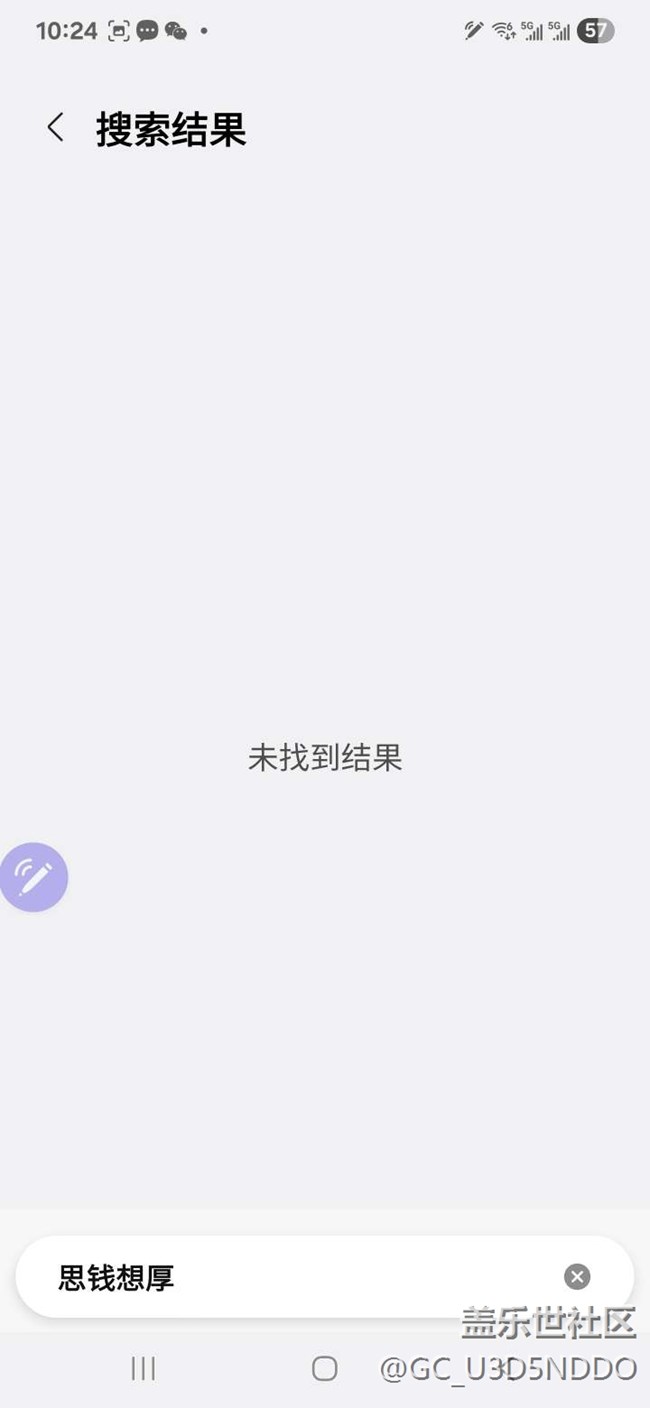Go back from the search results page
This screenshot has height=1408, width=650.
(56, 128)
